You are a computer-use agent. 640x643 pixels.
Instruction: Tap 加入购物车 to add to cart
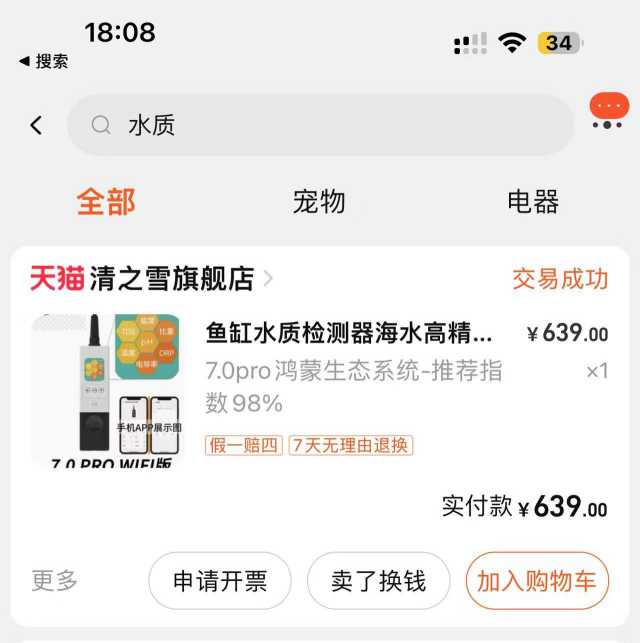pos(537,581)
